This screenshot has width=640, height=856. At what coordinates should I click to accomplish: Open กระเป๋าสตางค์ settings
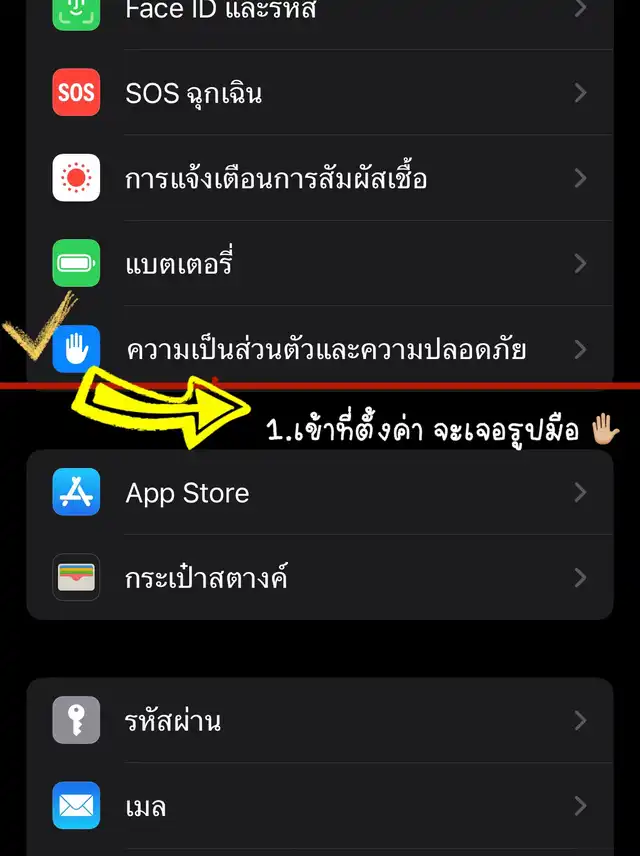320,577
